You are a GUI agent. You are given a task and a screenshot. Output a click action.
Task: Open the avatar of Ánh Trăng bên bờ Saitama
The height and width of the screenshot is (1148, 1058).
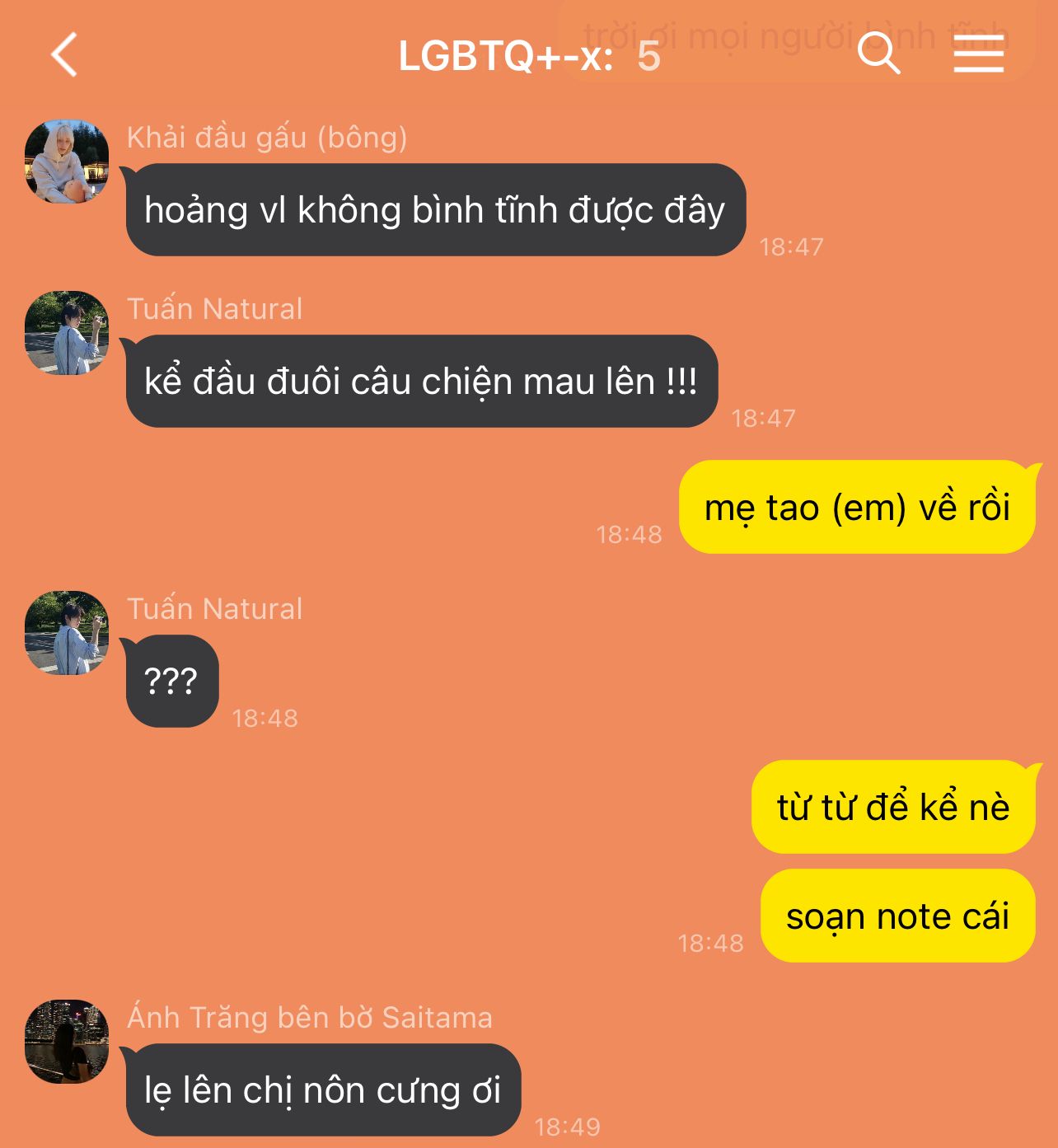(x=67, y=1042)
